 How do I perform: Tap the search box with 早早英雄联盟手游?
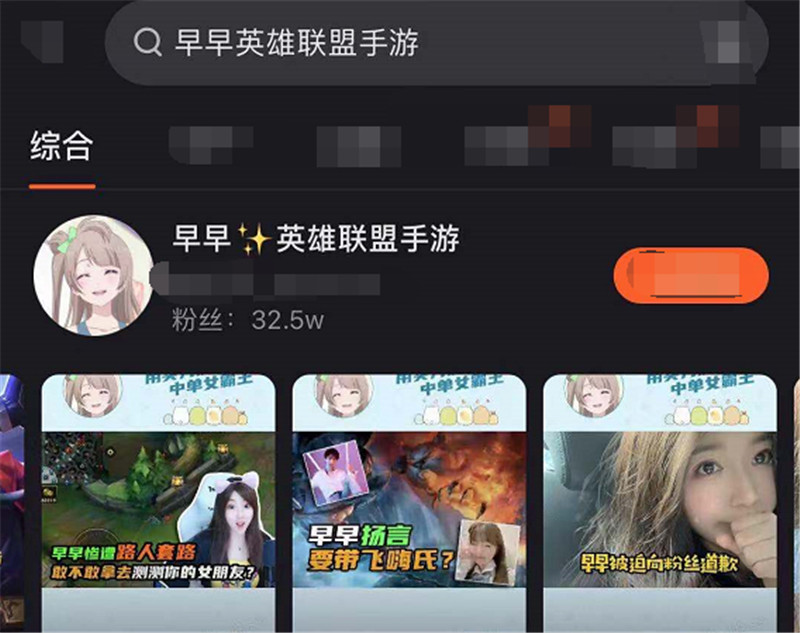(436, 42)
